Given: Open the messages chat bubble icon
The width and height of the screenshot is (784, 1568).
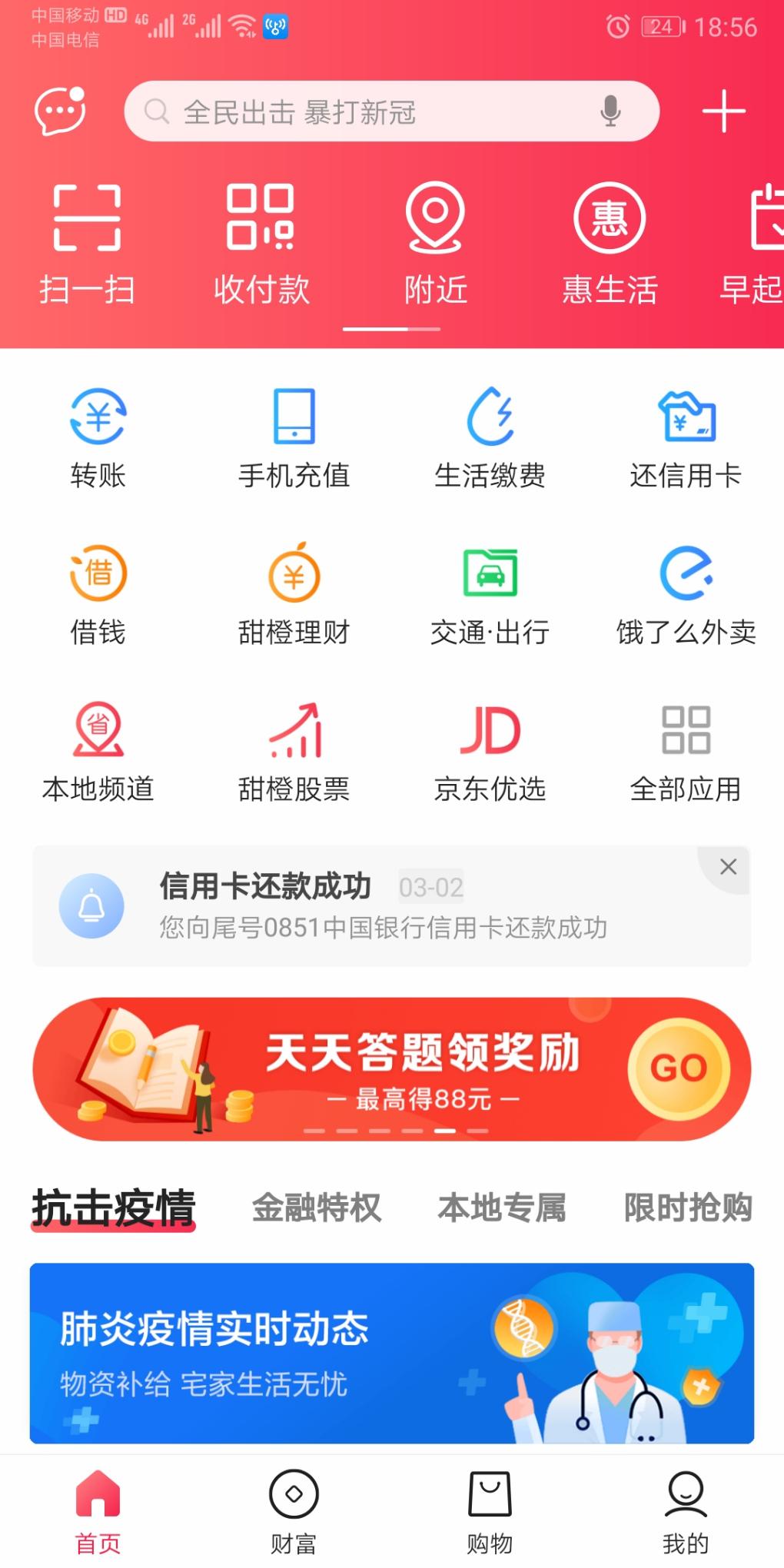Looking at the screenshot, I should coord(60,111).
